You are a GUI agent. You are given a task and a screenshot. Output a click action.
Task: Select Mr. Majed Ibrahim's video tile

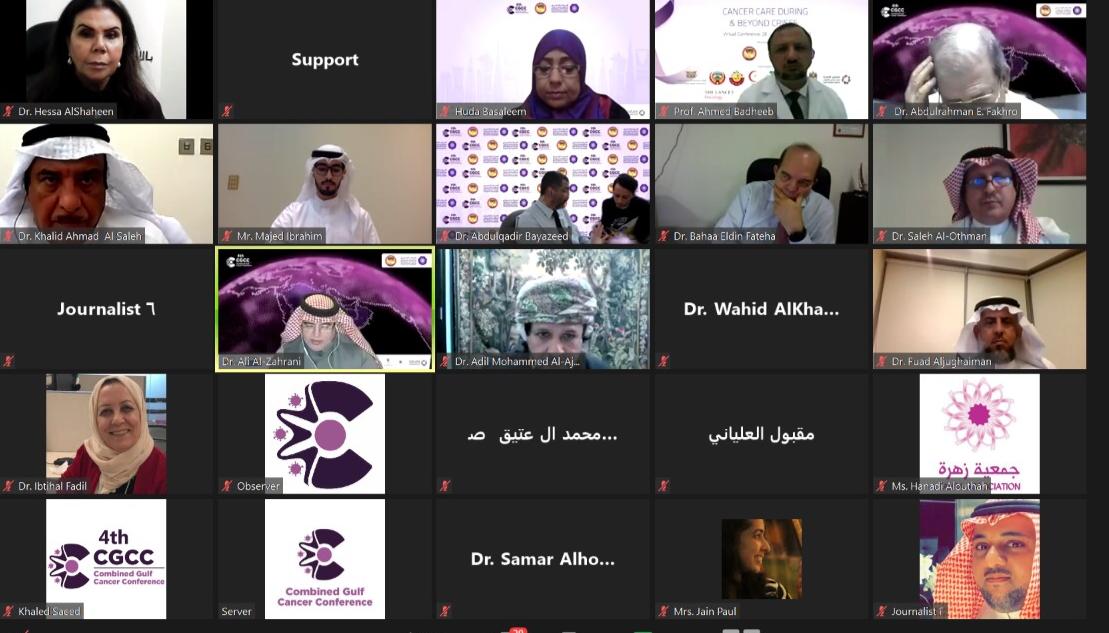pos(325,184)
